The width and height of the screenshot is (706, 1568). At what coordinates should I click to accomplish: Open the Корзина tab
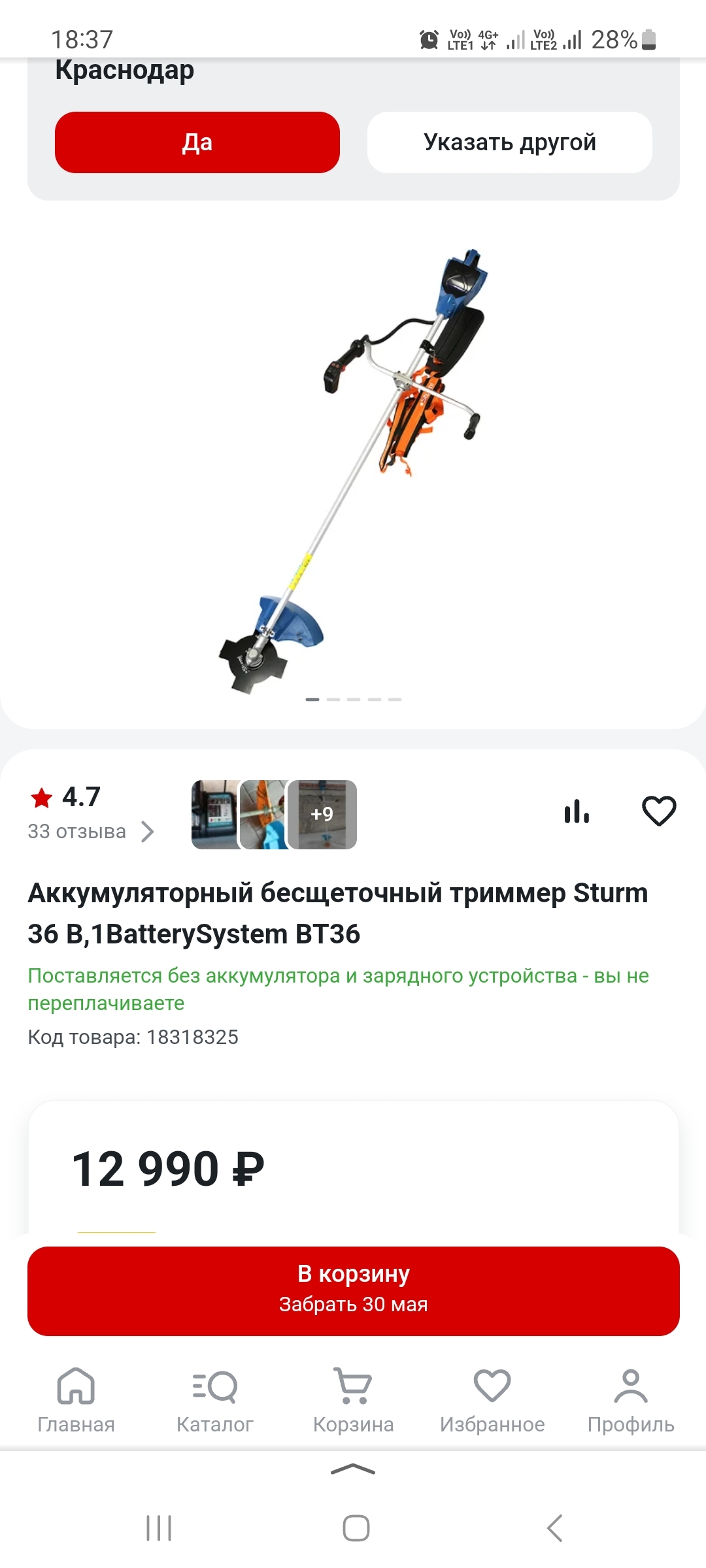click(353, 1399)
